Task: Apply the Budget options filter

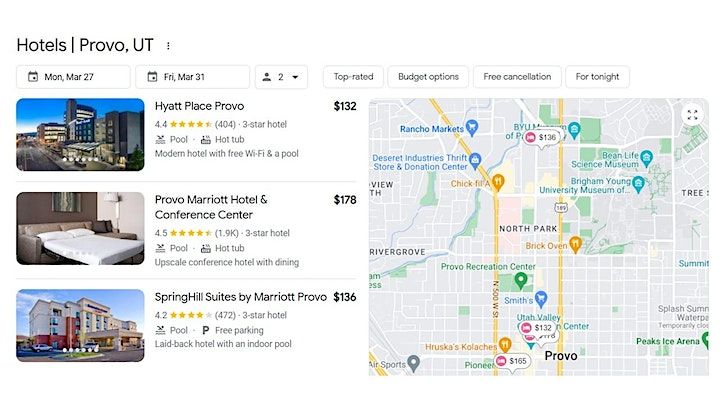Action: coord(428,77)
